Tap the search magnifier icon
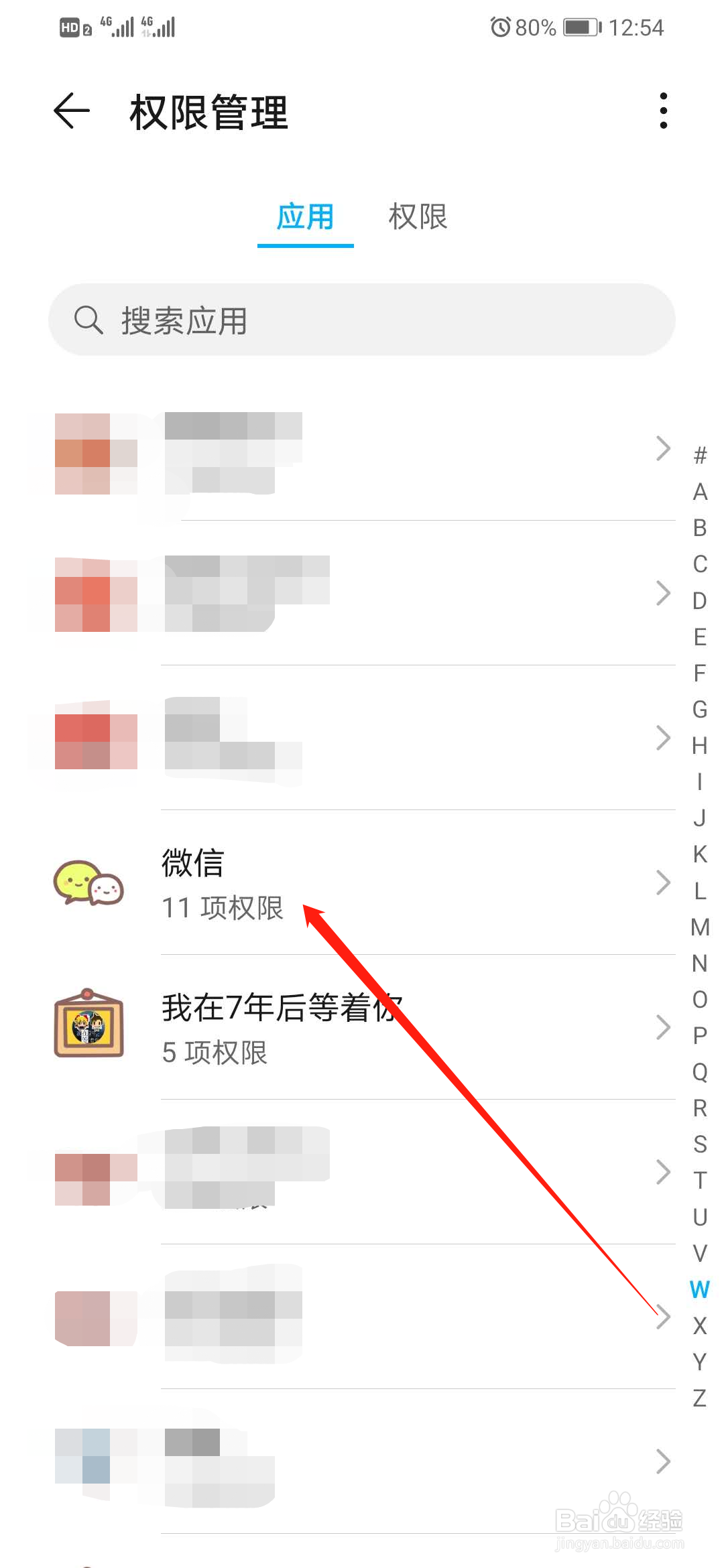Image resolution: width=724 pixels, height=1568 pixels. [x=90, y=320]
